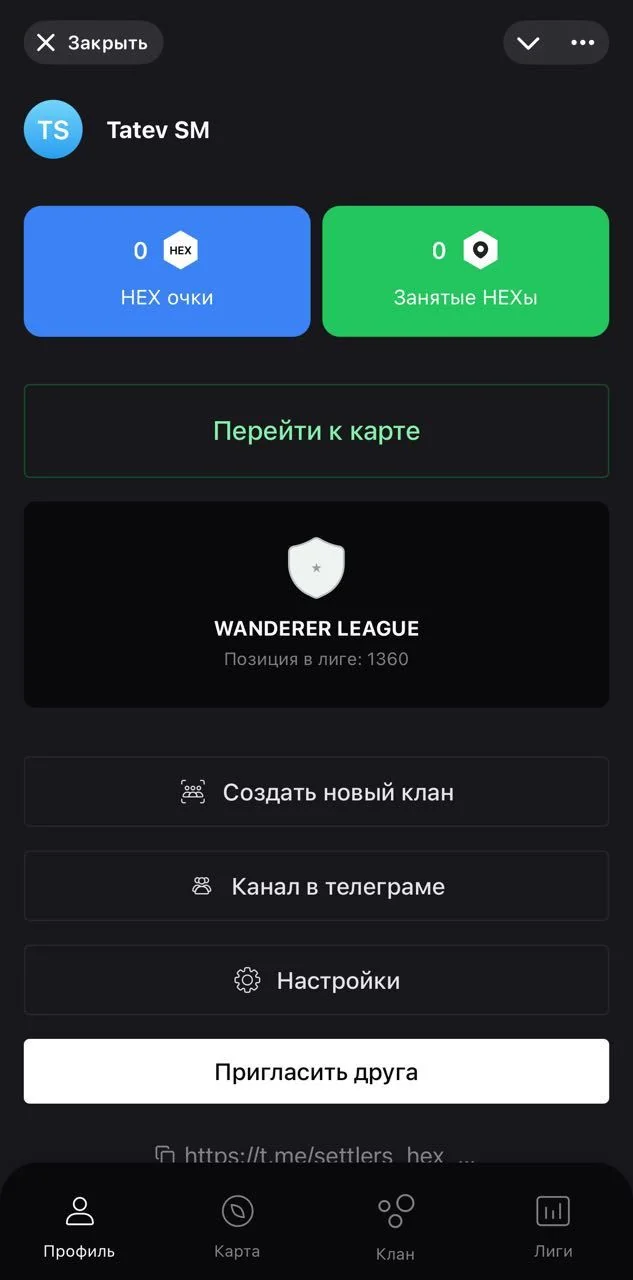This screenshot has width=633, height=1280.
Task: Open the HEX очки card
Action: click(x=167, y=271)
